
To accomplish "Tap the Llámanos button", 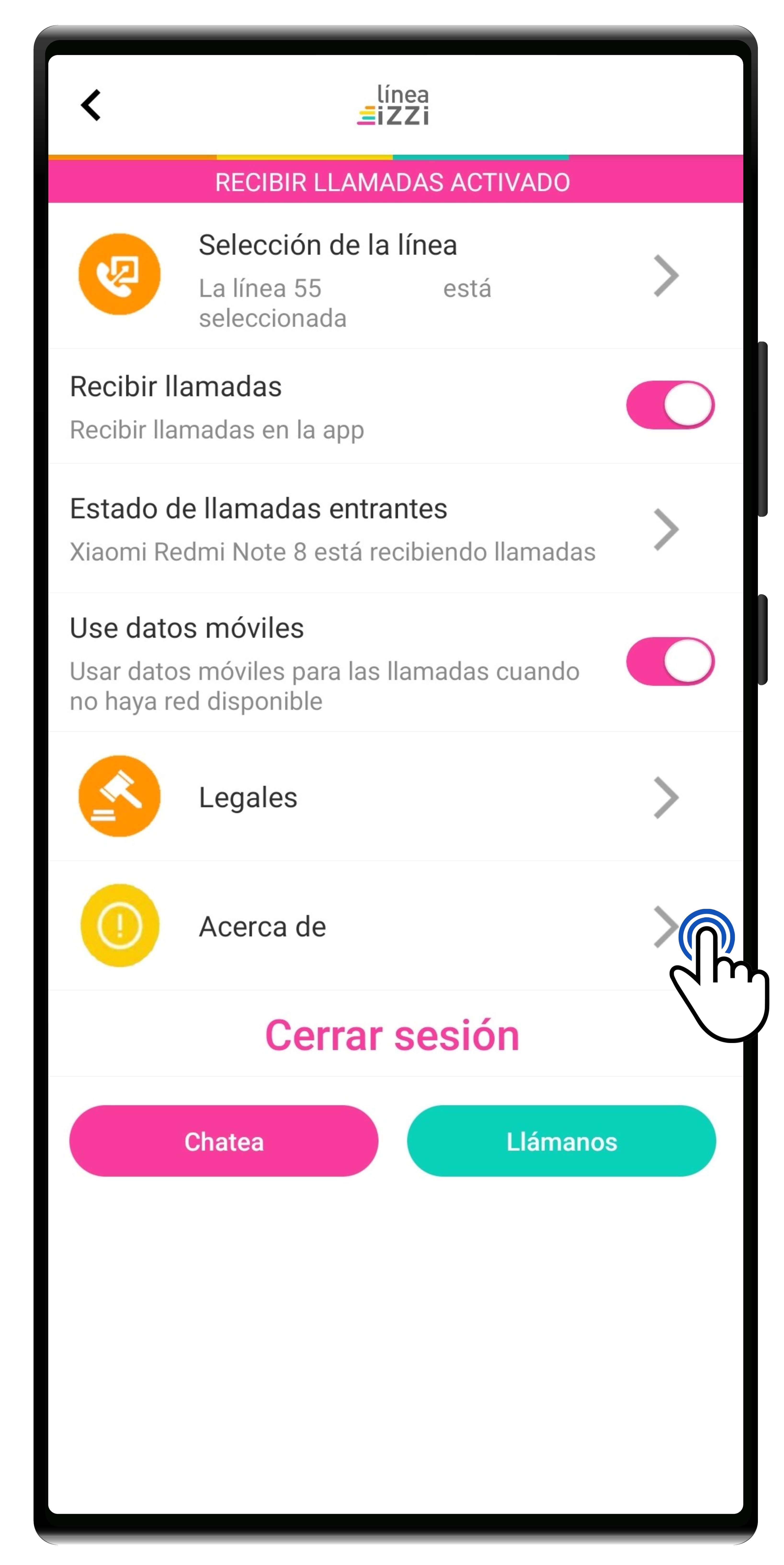I will pyautogui.click(x=561, y=1141).
